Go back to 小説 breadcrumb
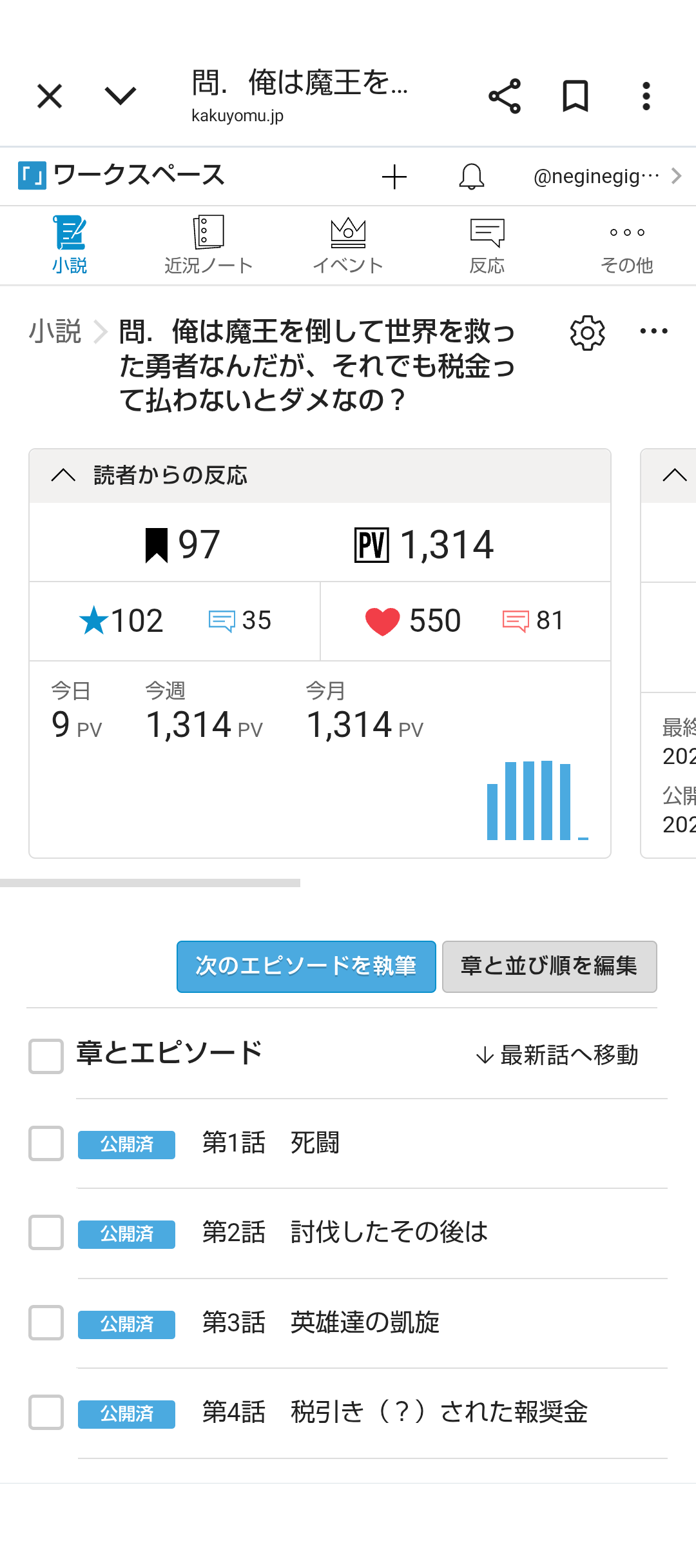Viewport: 696px width, 1568px height. [x=55, y=331]
